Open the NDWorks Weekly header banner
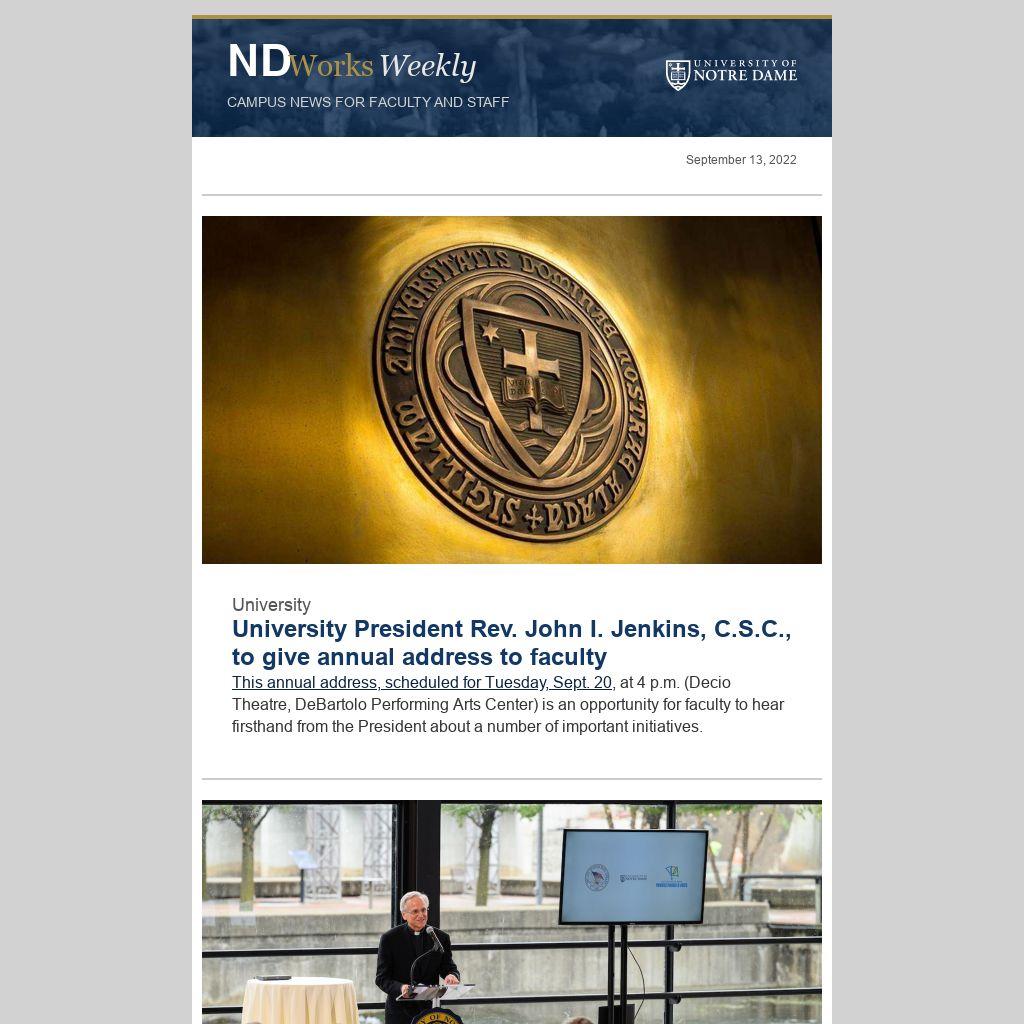Screen dimensions: 1024x1024 click(x=511, y=78)
